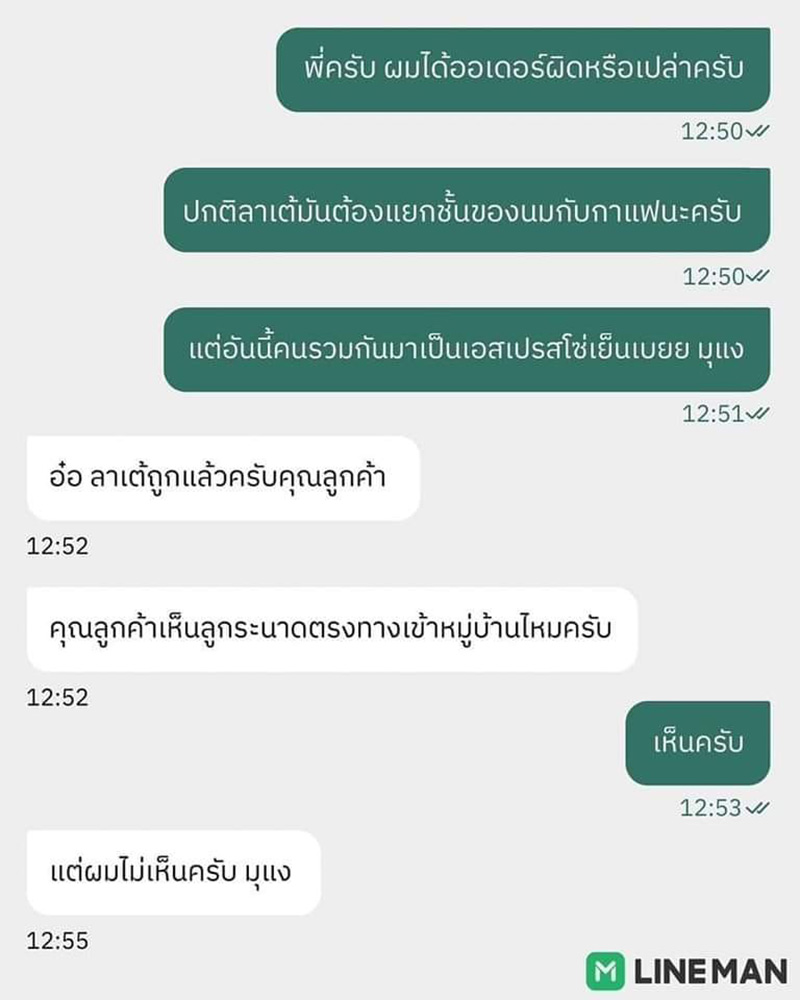This screenshot has height=1000, width=800.
Task: Click the green M square in LINE MAN branding
Action: (x=604, y=968)
